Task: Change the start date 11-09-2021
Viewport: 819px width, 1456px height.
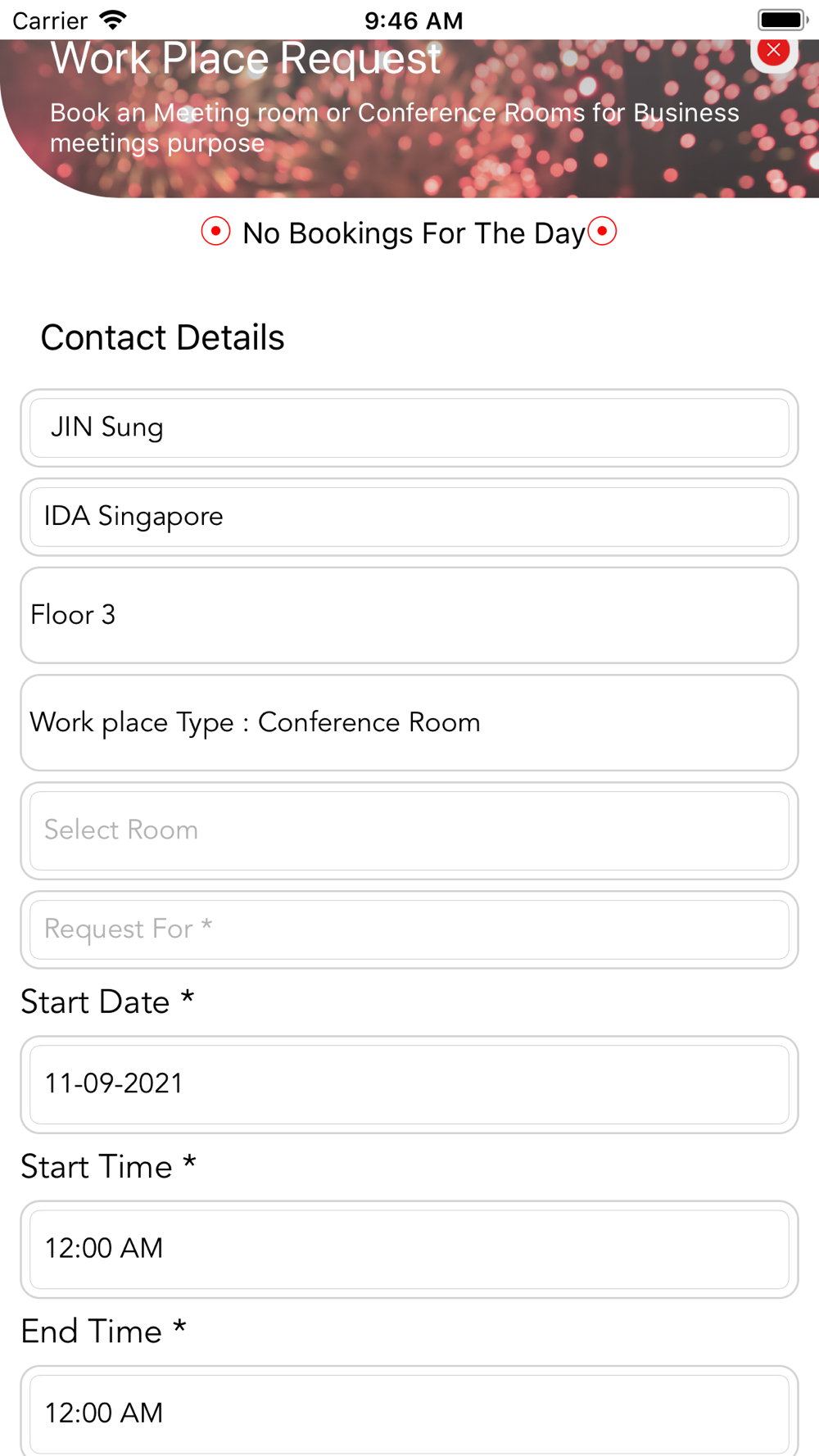Action: (409, 1085)
